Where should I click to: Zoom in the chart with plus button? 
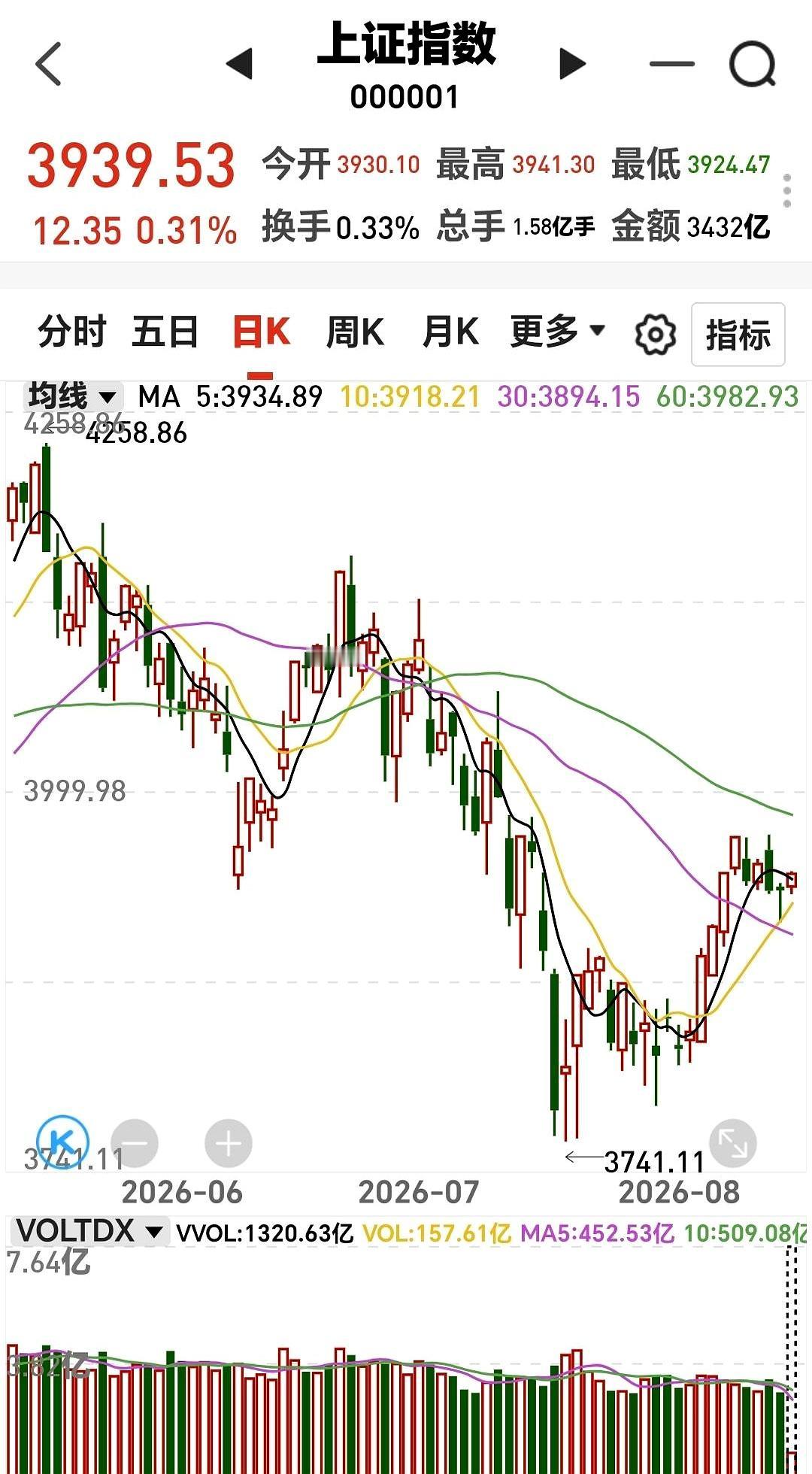229,1144
